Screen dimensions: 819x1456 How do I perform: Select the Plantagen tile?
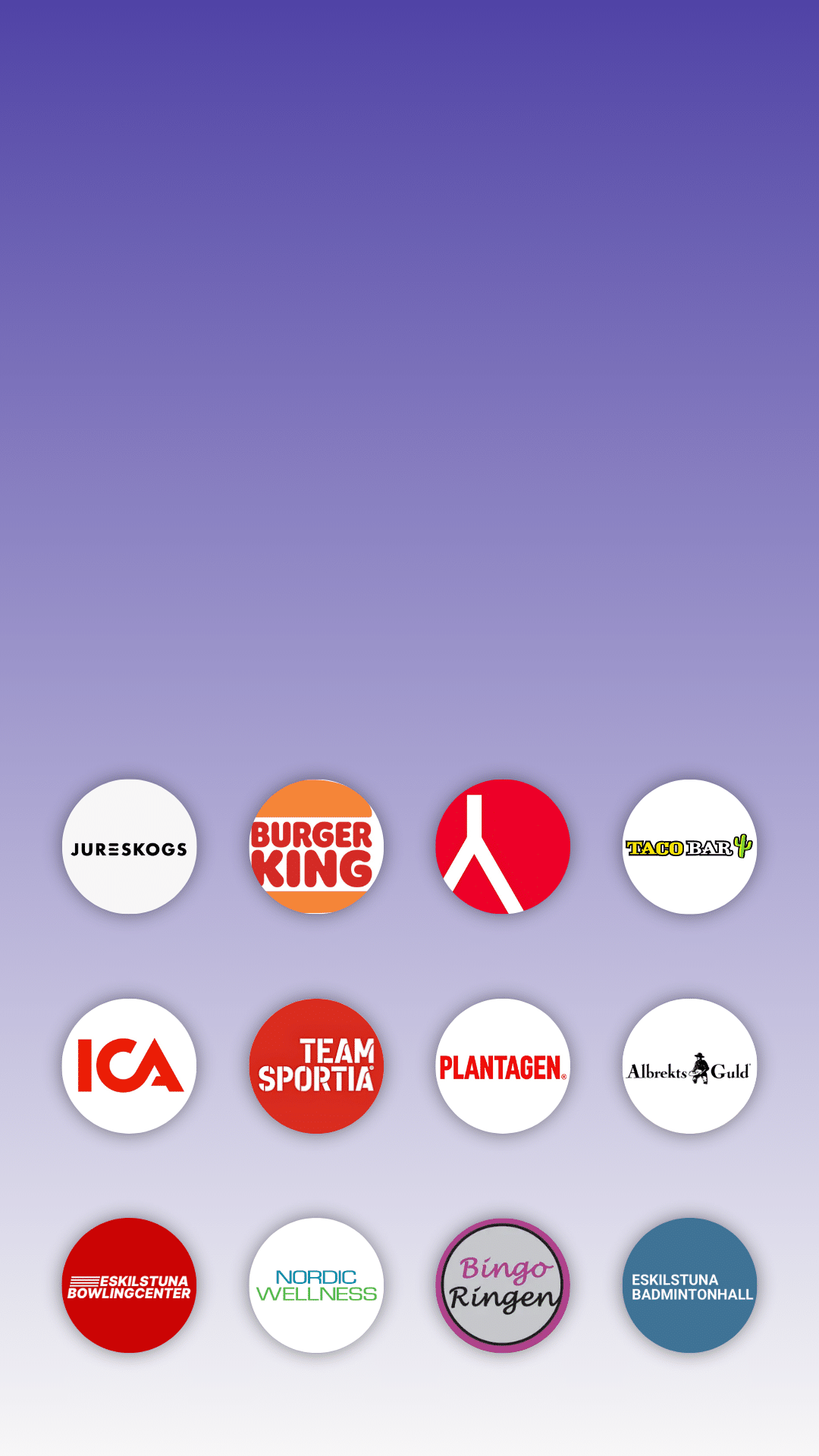pyautogui.click(x=503, y=1066)
